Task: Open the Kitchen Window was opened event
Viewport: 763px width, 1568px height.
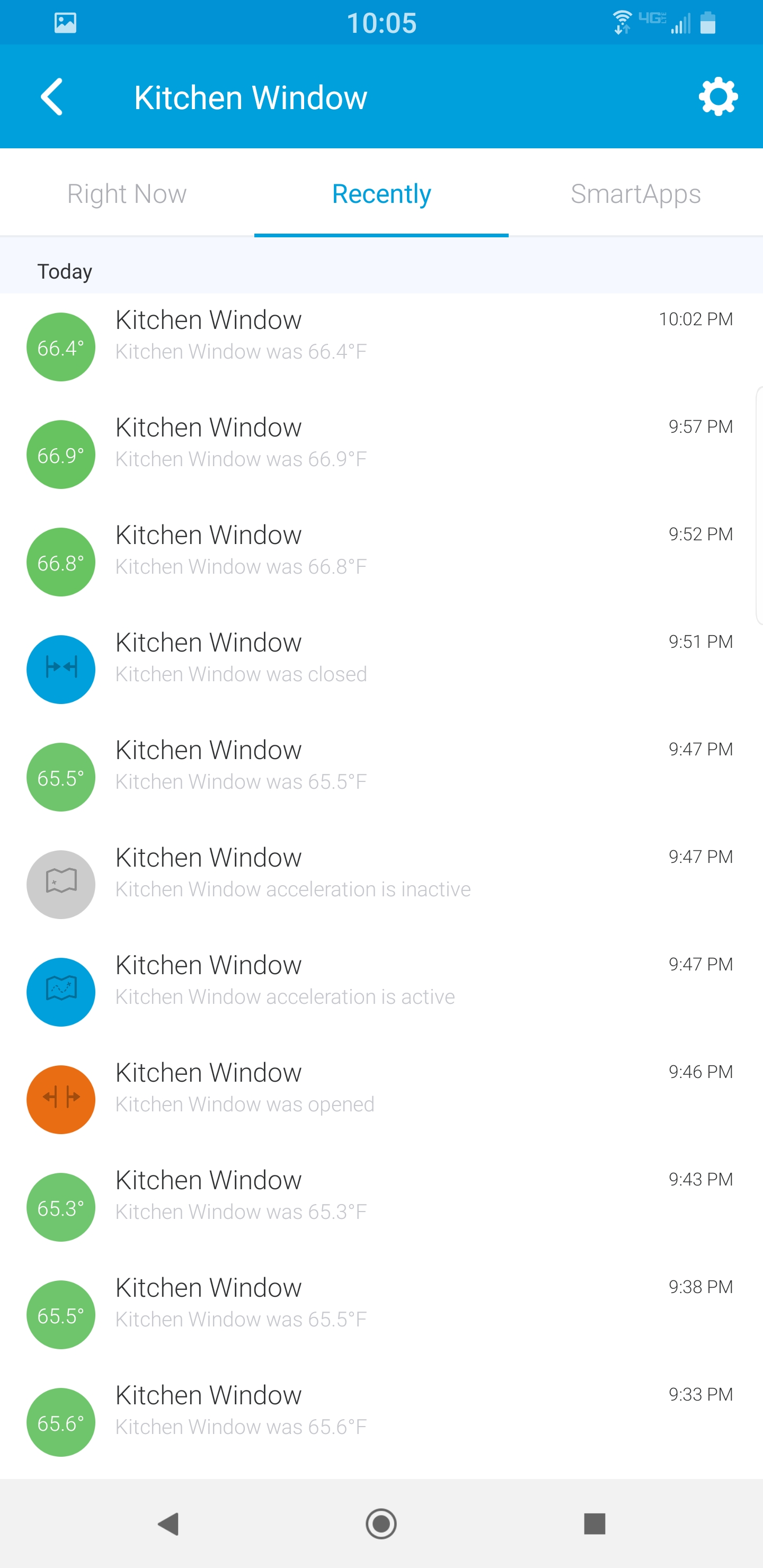Action: coord(381,1099)
